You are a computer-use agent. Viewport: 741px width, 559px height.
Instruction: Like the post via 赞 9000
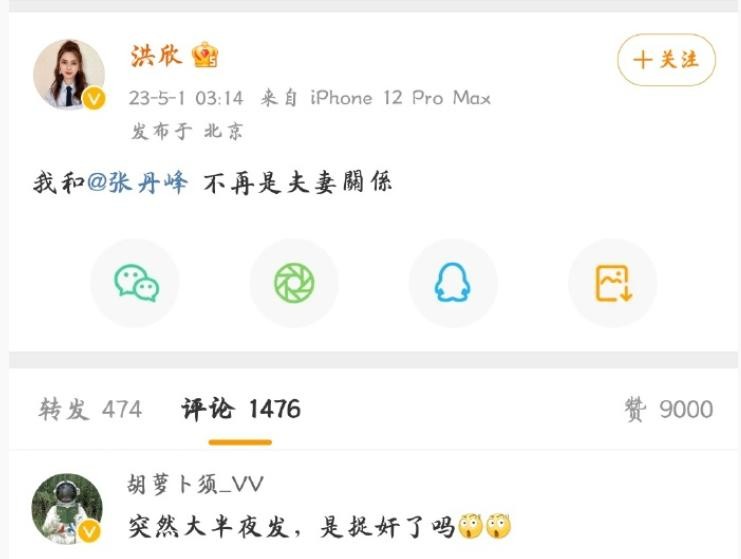[668, 409]
